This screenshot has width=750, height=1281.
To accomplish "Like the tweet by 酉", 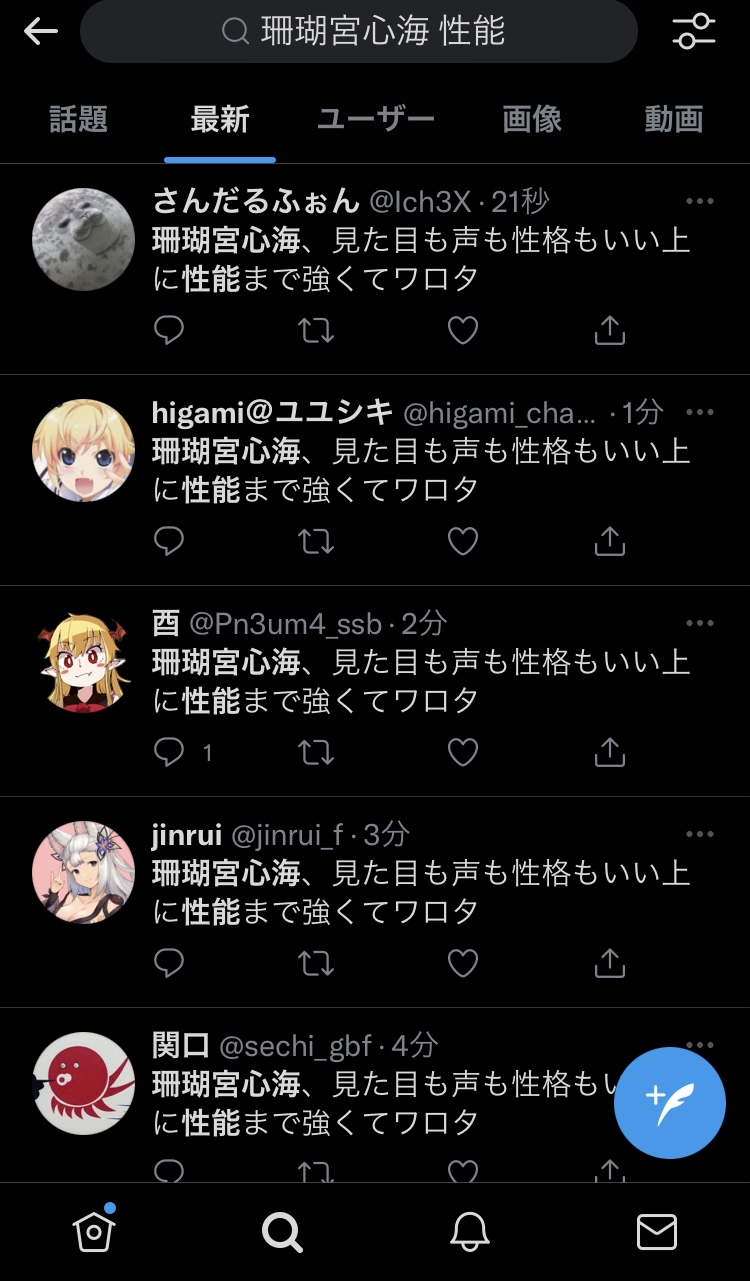I will (x=462, y=752).
